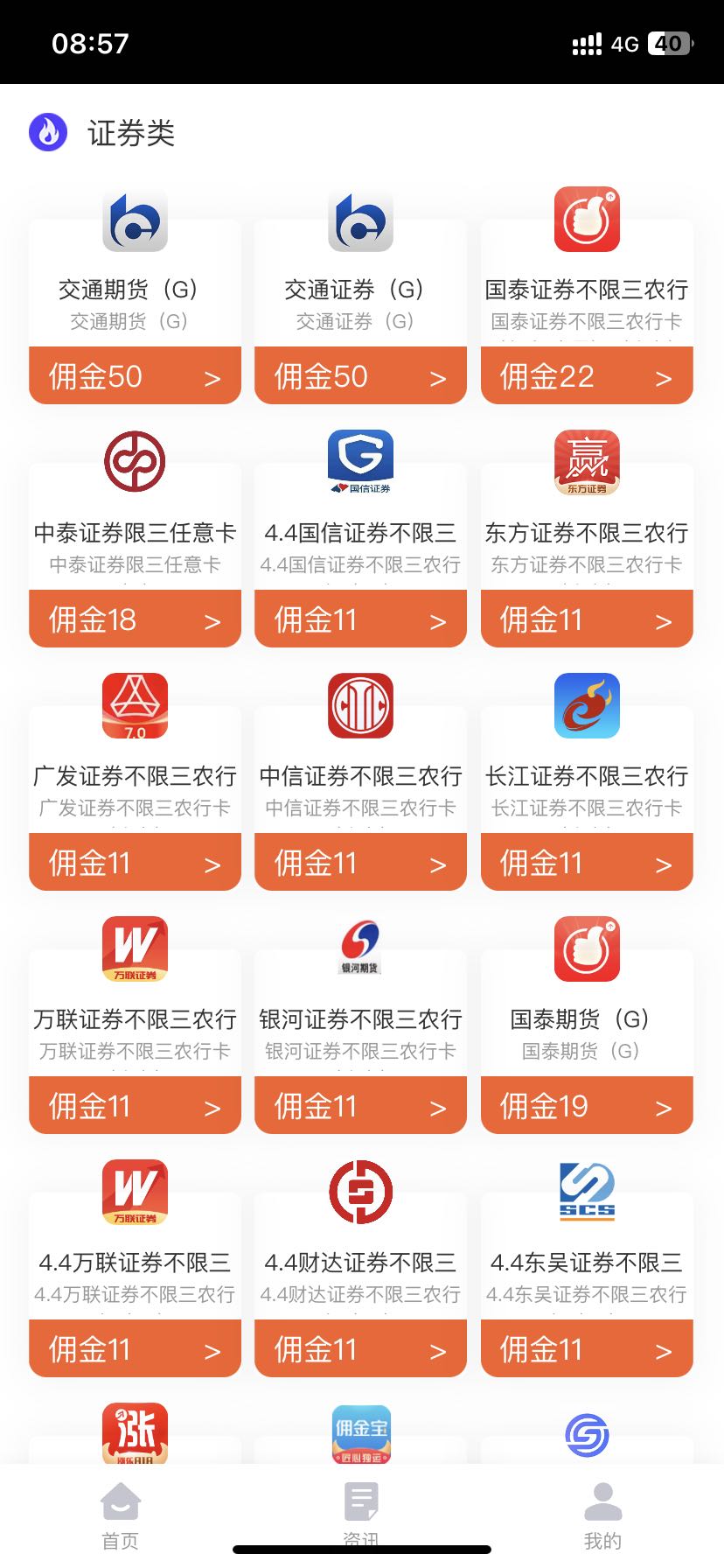Open 万联证券不限三农行 card
The height and width of the screenshot is (1568, 724).
coord(135,1025)
